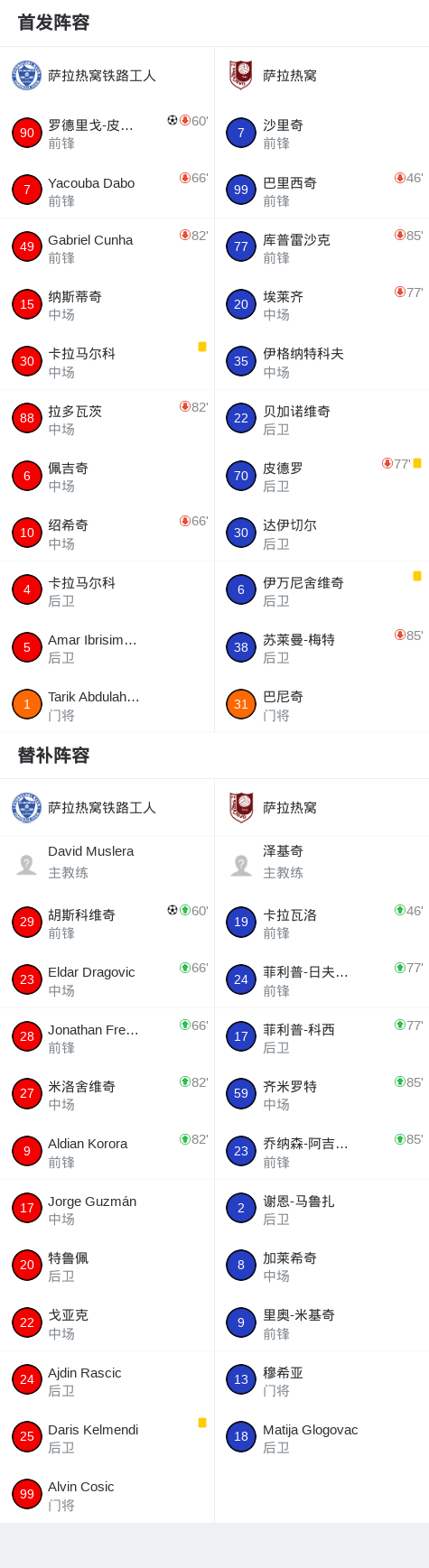The height and width of the screenshot is (1568, 429).
Task: Tap 伊格纳特科夫 in the lineup
Action: tap(322, 362)
